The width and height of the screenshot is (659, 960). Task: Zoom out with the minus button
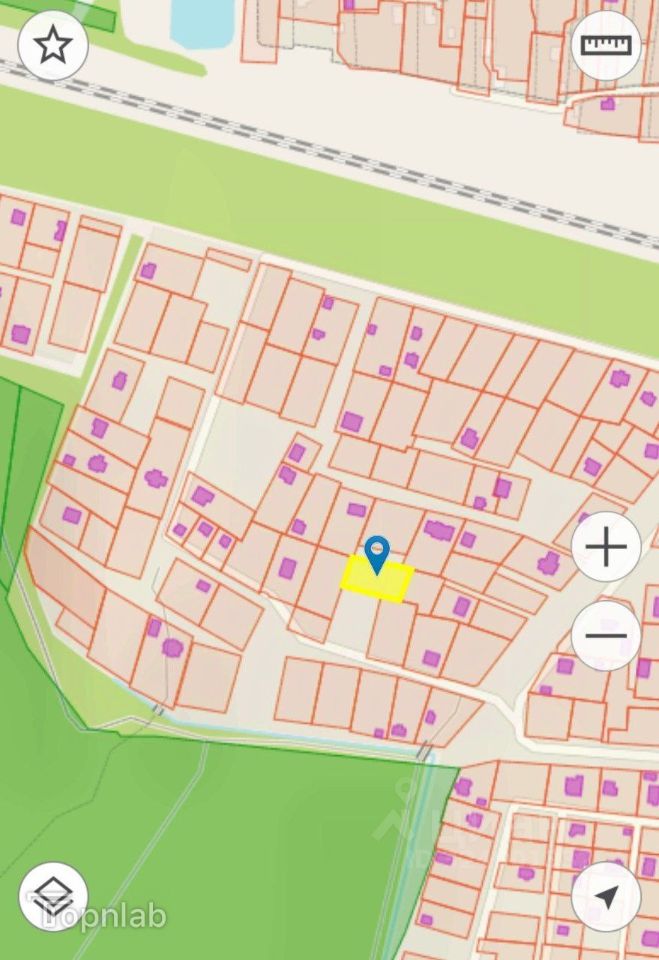click(606, 635)
